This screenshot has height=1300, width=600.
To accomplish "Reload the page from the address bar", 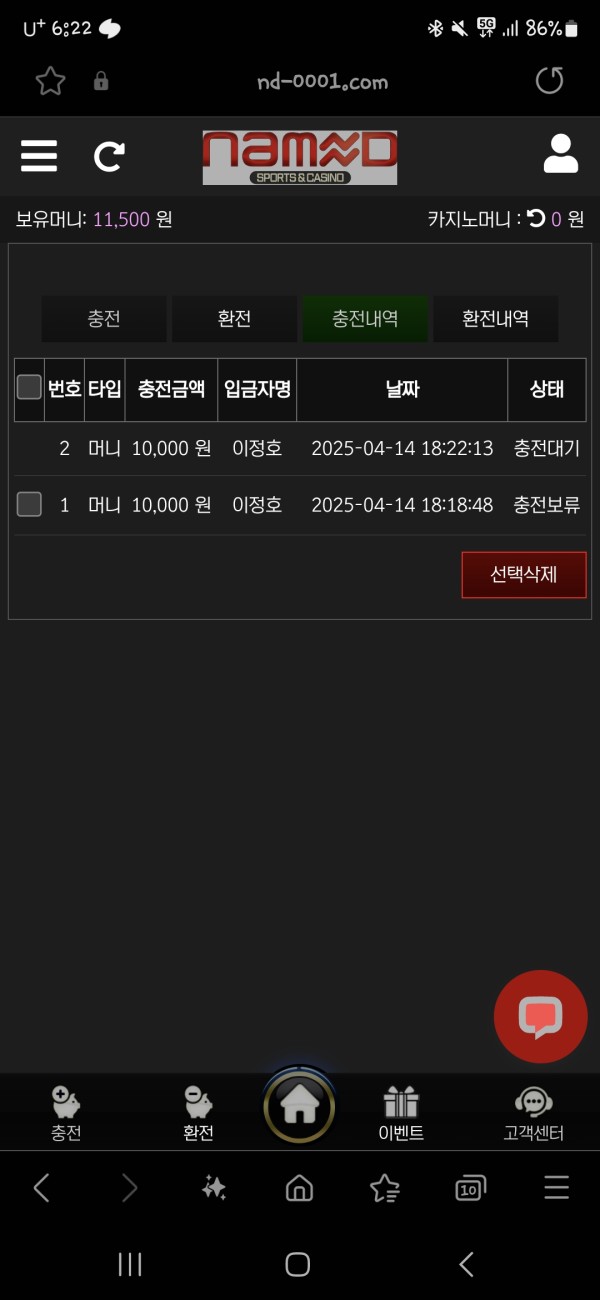I will [x=549, y=81].
